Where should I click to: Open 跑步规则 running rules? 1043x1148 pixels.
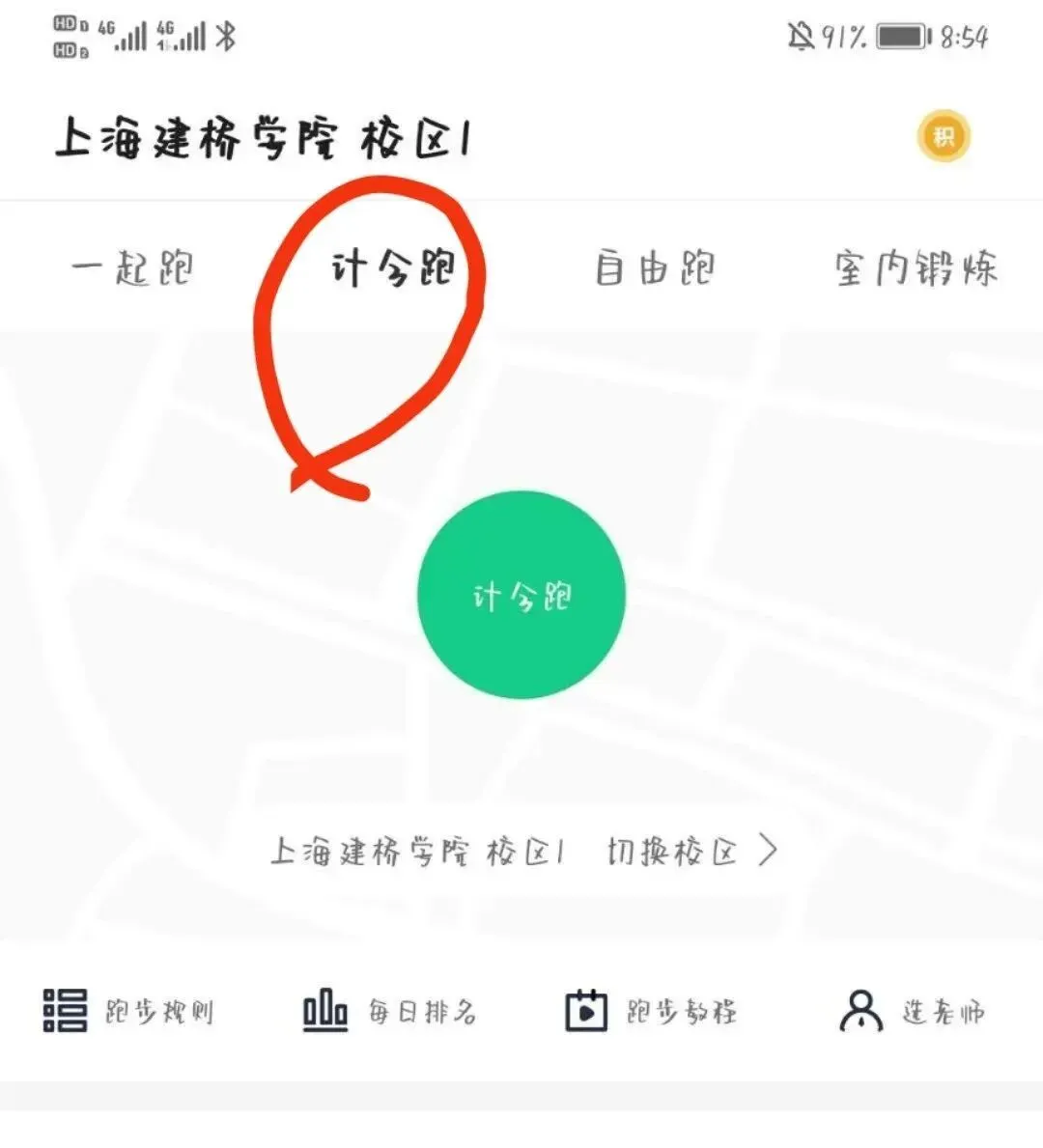(128, 1011)
